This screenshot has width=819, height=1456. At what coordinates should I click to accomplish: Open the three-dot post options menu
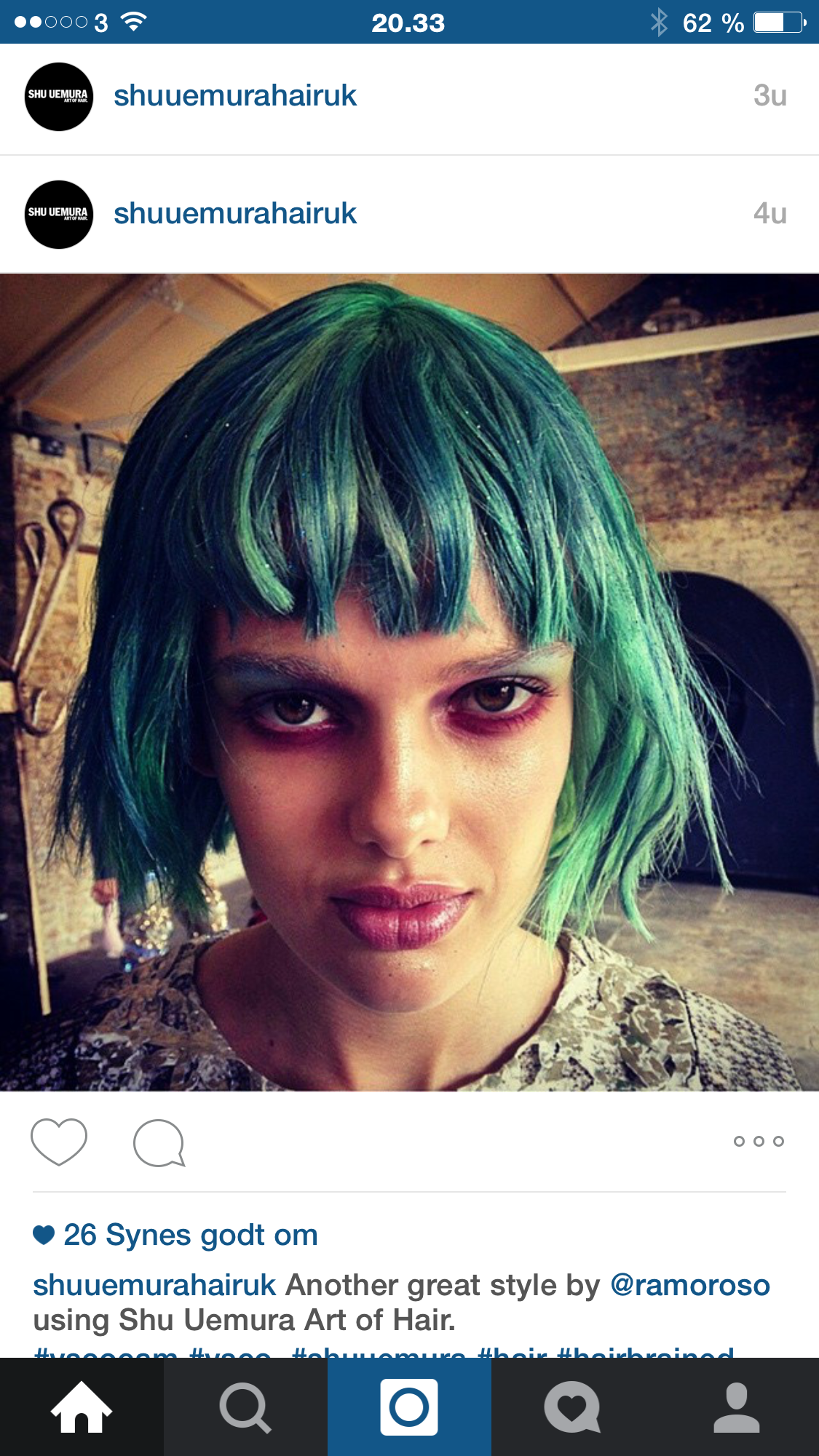[759, 1141]
